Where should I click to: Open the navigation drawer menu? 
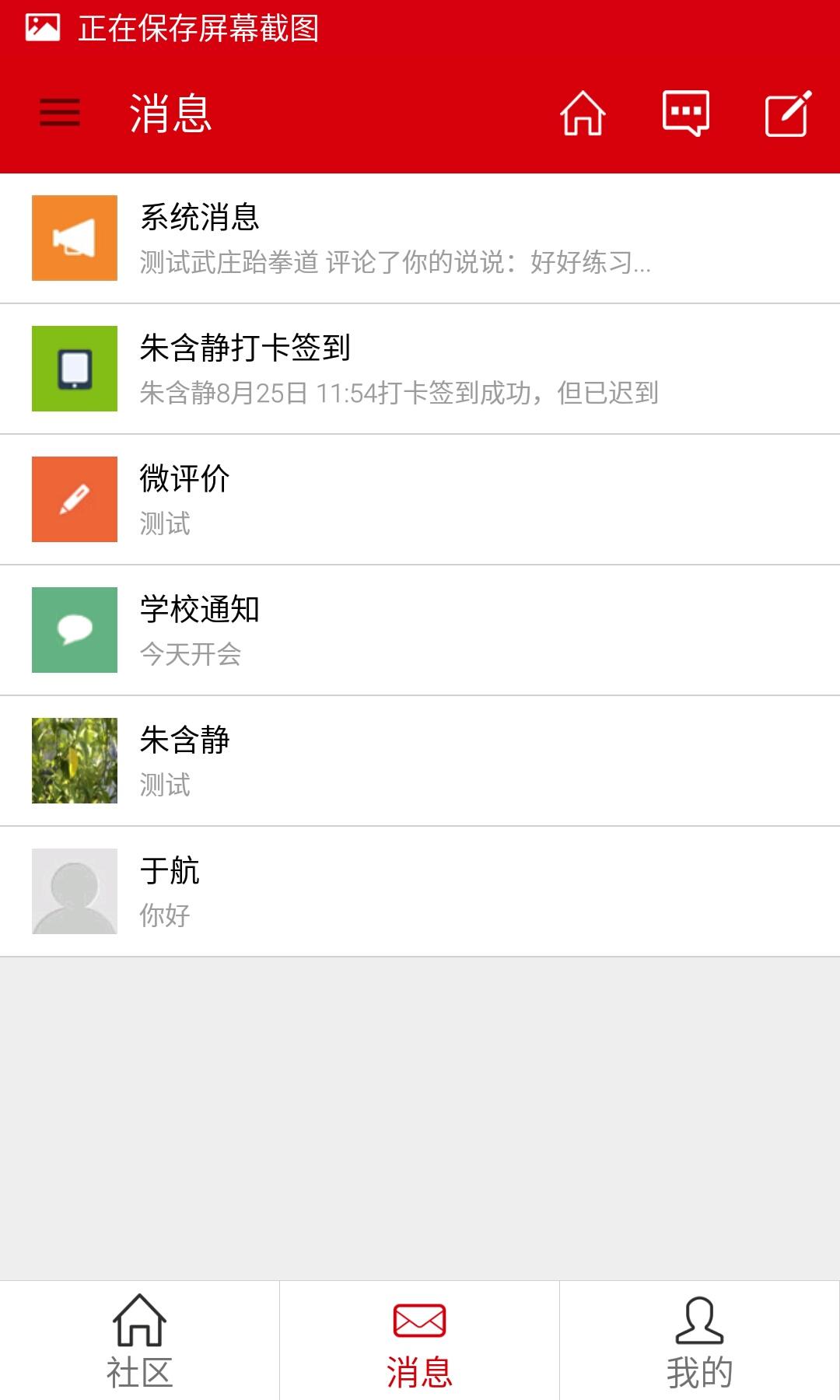(58, 114)
